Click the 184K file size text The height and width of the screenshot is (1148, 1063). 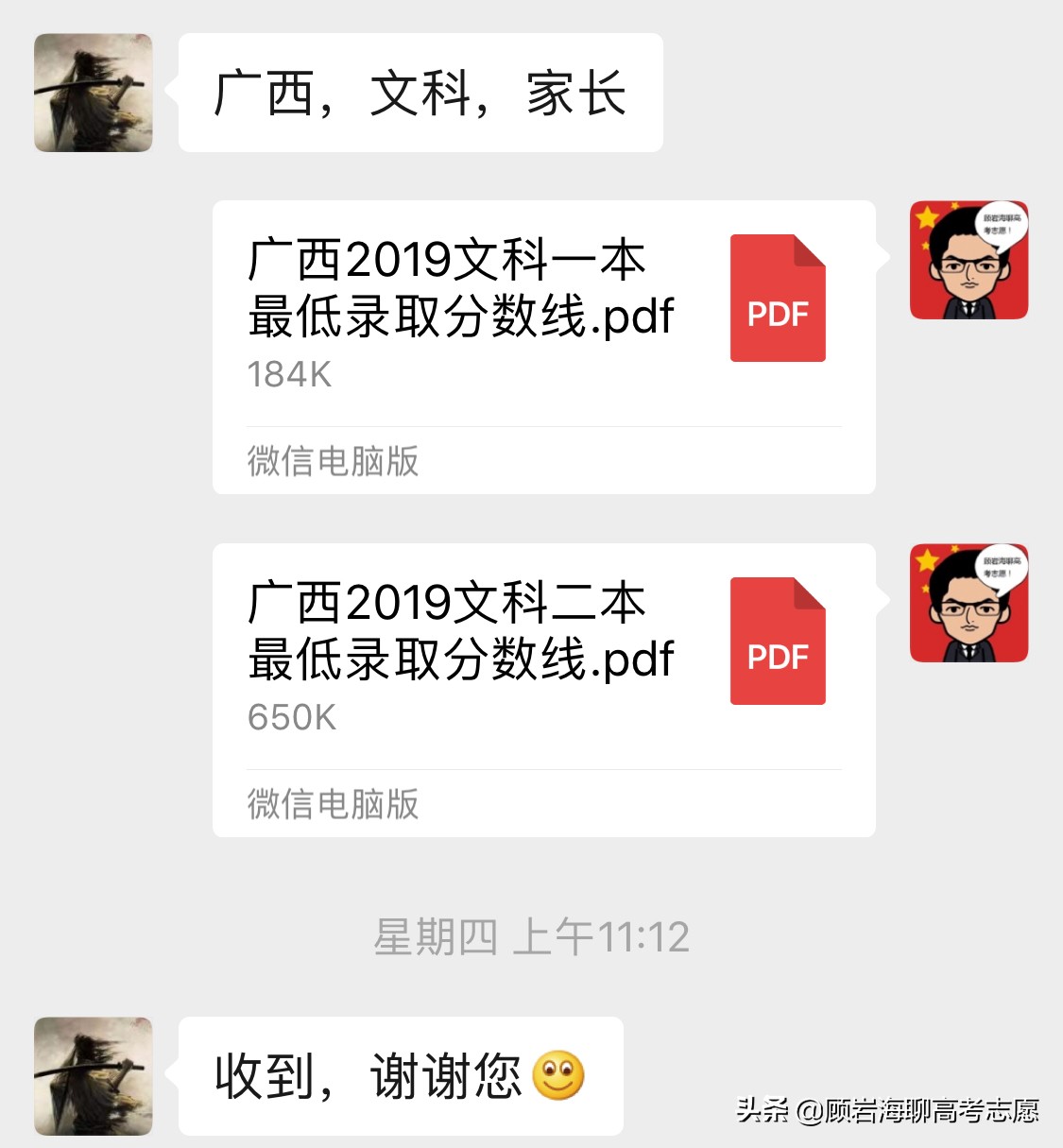tap(289, 374)
